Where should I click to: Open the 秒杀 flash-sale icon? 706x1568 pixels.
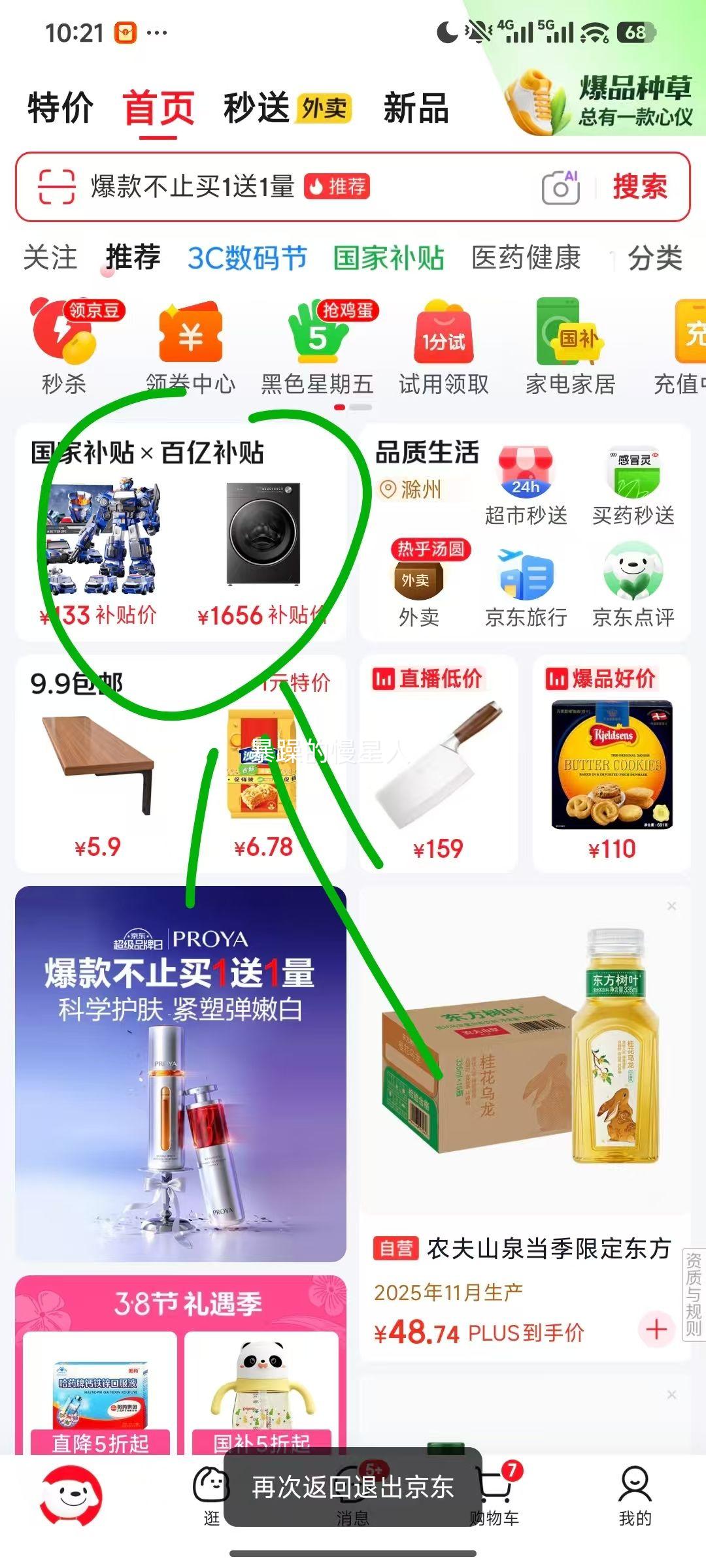(x=62, y=340)
